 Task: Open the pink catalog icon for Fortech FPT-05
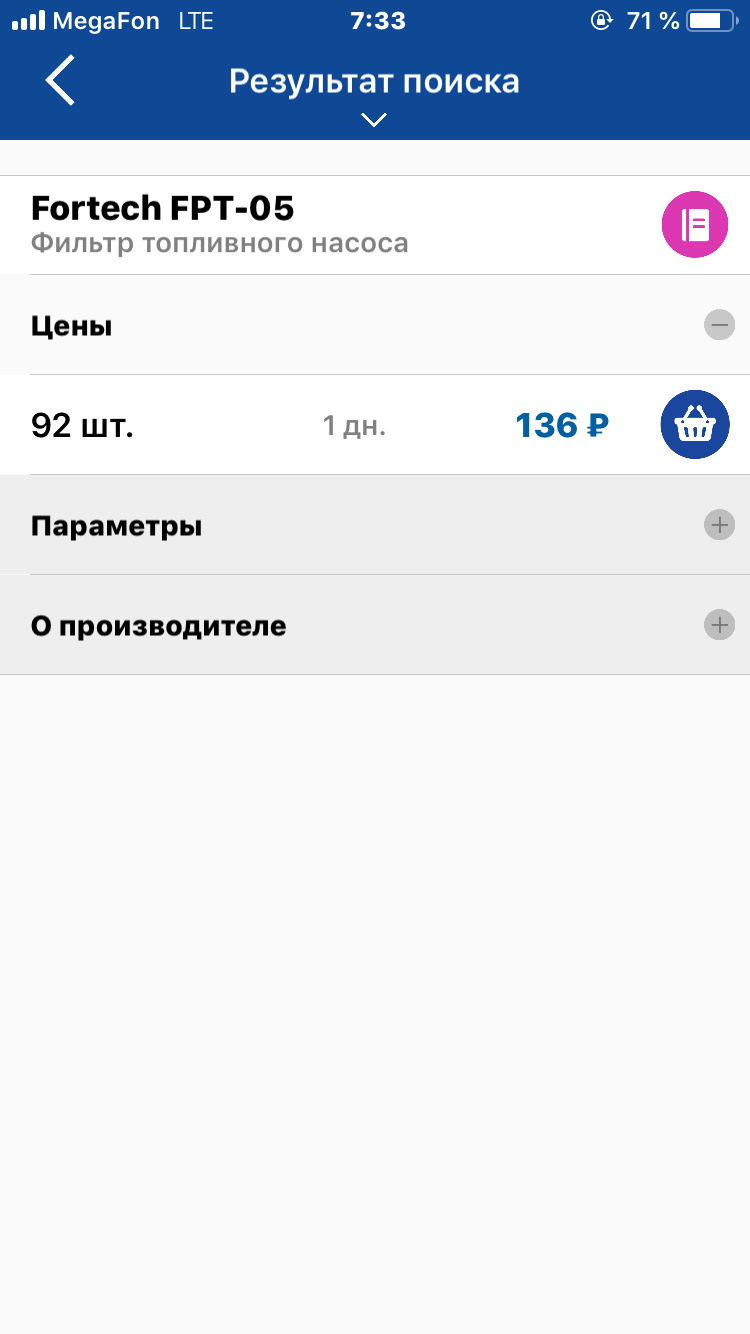(x=695, y=225)
